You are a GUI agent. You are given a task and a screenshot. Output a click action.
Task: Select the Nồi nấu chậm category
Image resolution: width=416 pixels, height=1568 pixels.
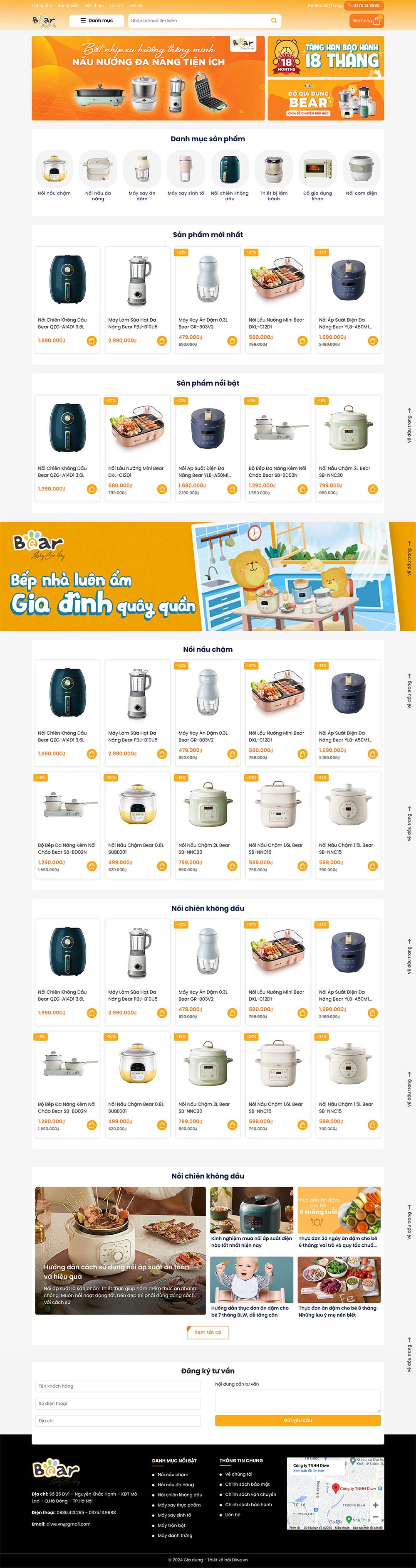pyautogui.click(x=54, y=173)
